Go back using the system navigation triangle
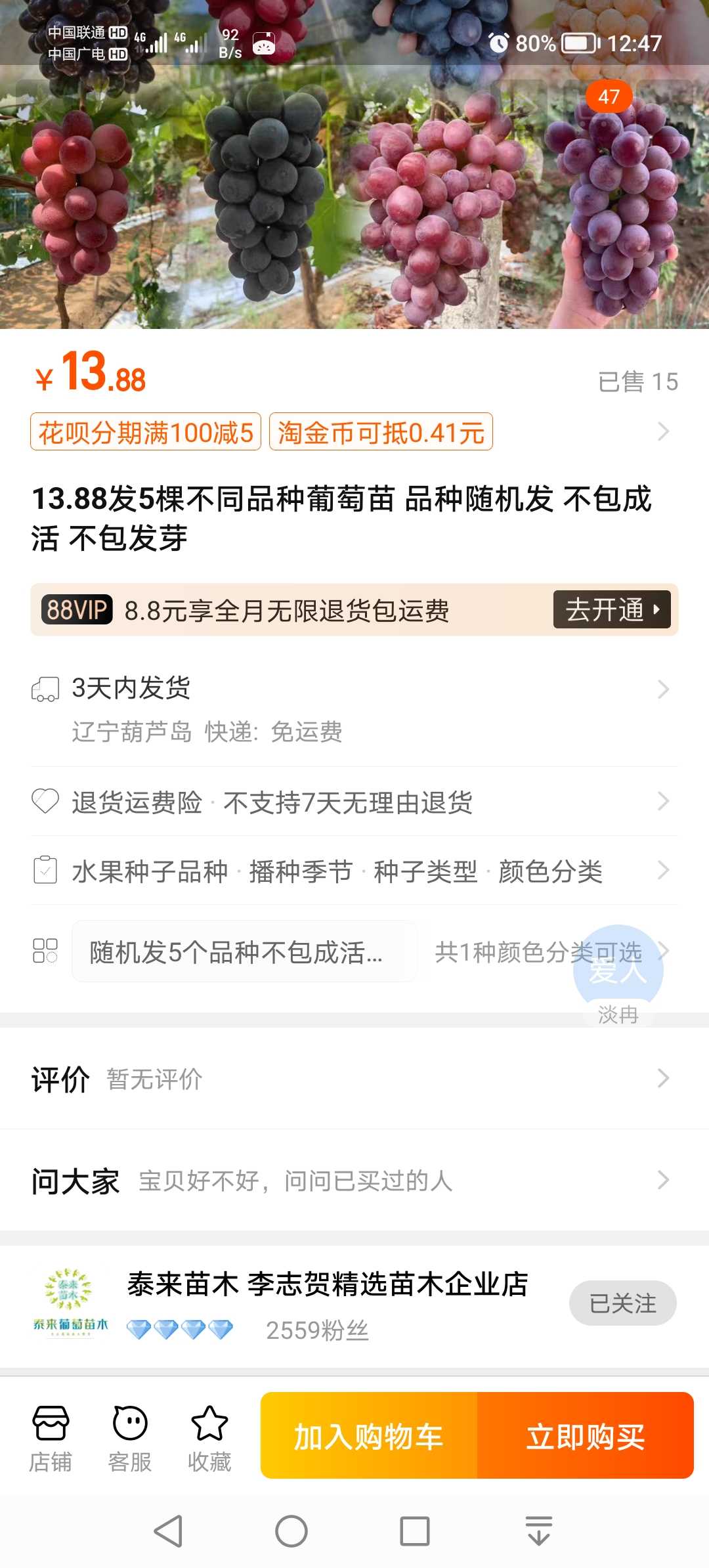This screenshot has height=1568, width=709. [168, 1531]
